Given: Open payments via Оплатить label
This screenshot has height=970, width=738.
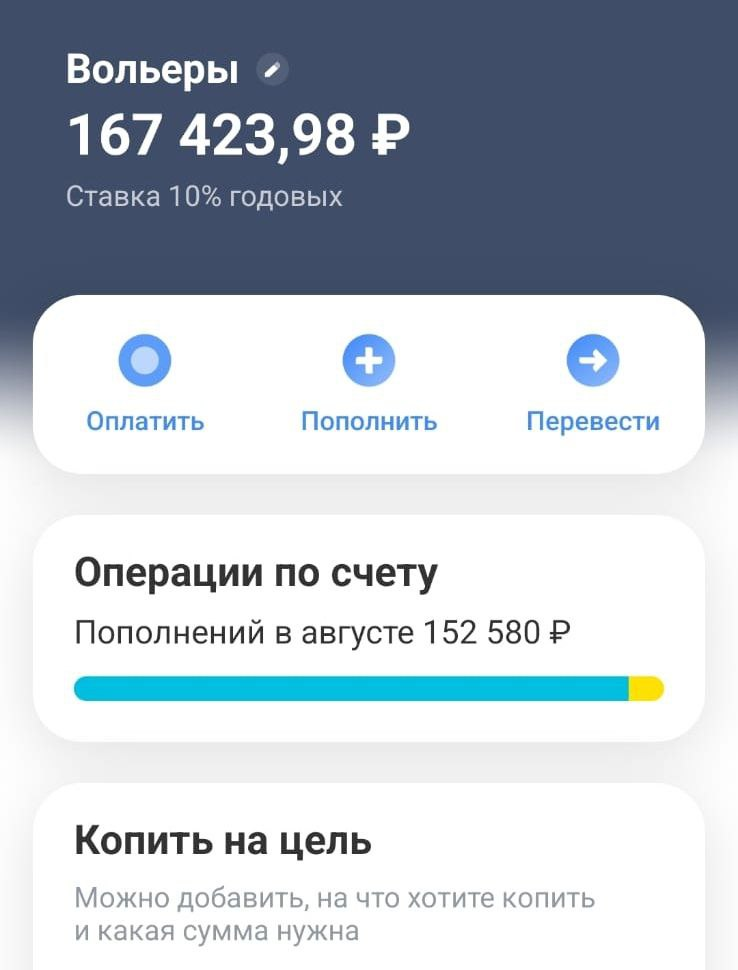Looking at the screenshot, I should click(x=145, y=421).
